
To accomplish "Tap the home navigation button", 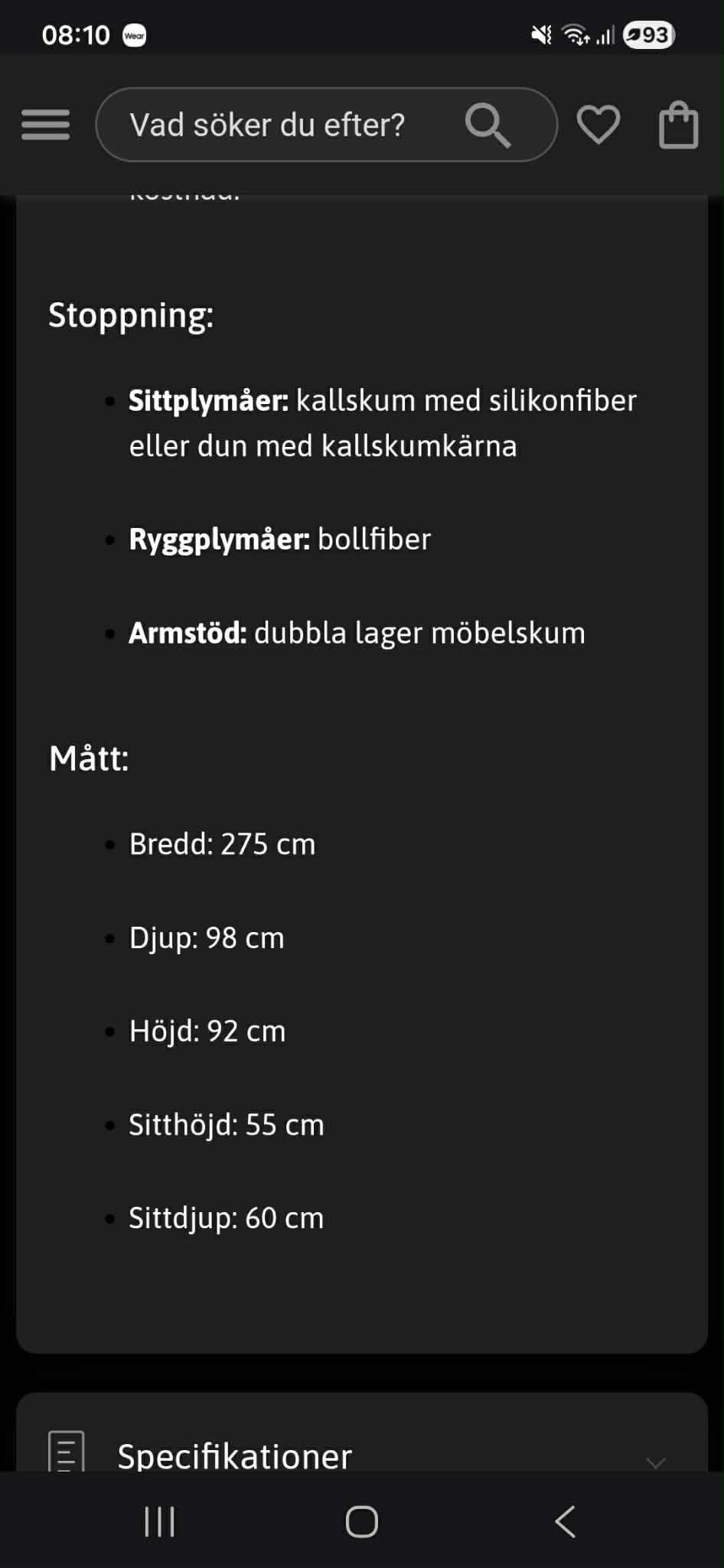I will pyautogui.click(x=360, y=1521).
